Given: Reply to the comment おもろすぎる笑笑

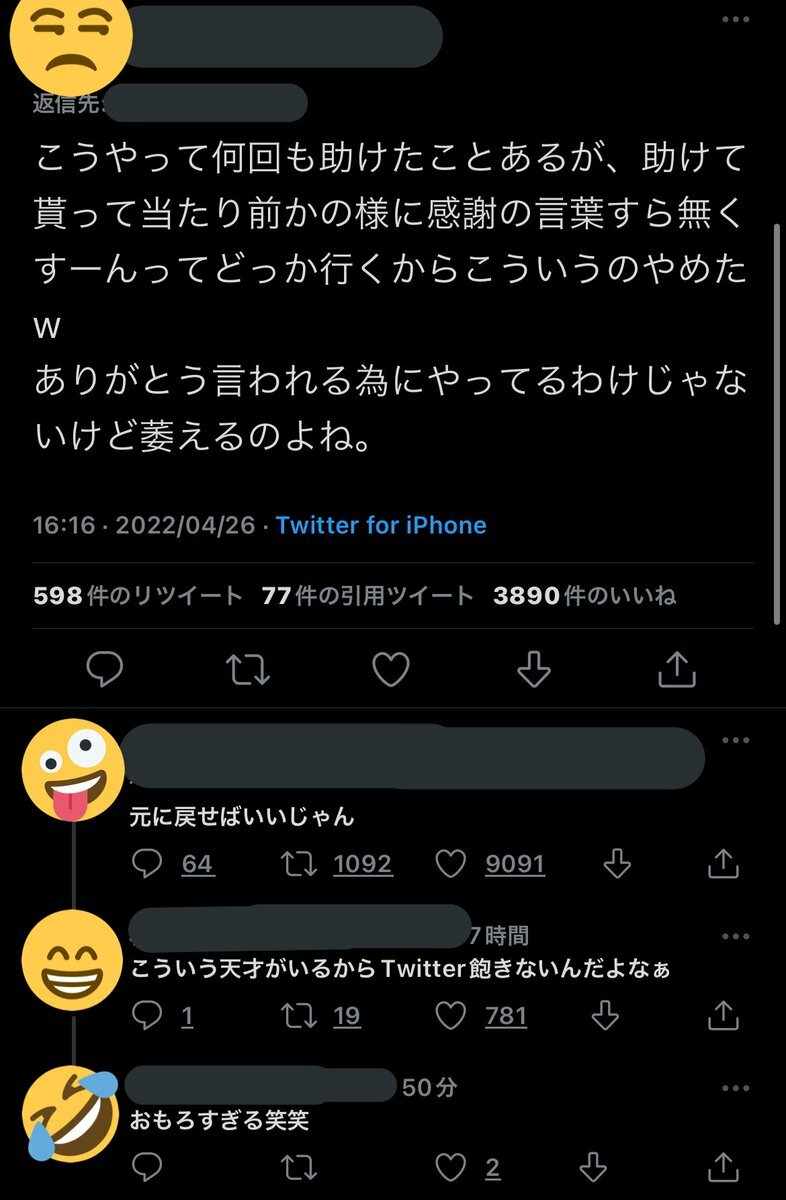Looking at the screenshot, I should pos(147,1166).
